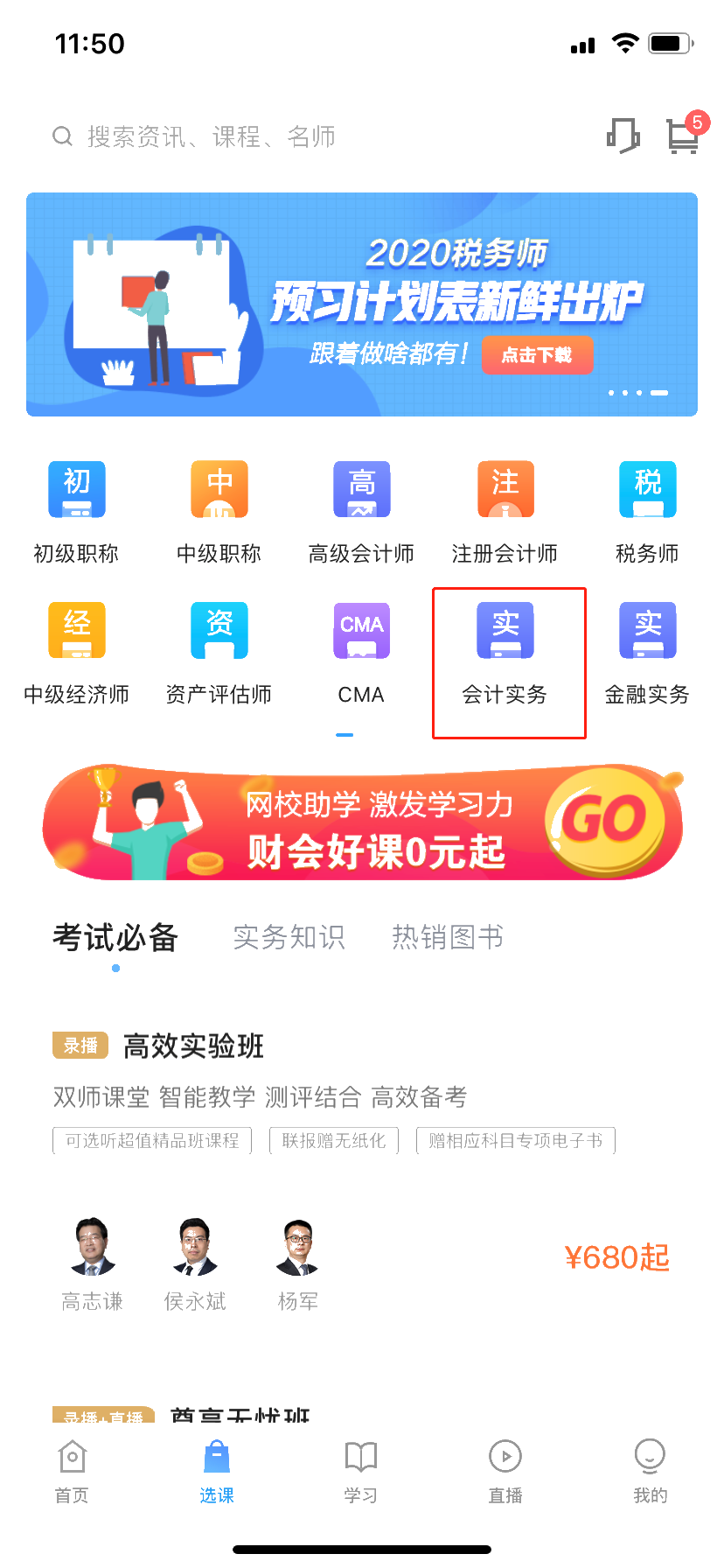Switch to the 热销图书 tab

(448, 936)
